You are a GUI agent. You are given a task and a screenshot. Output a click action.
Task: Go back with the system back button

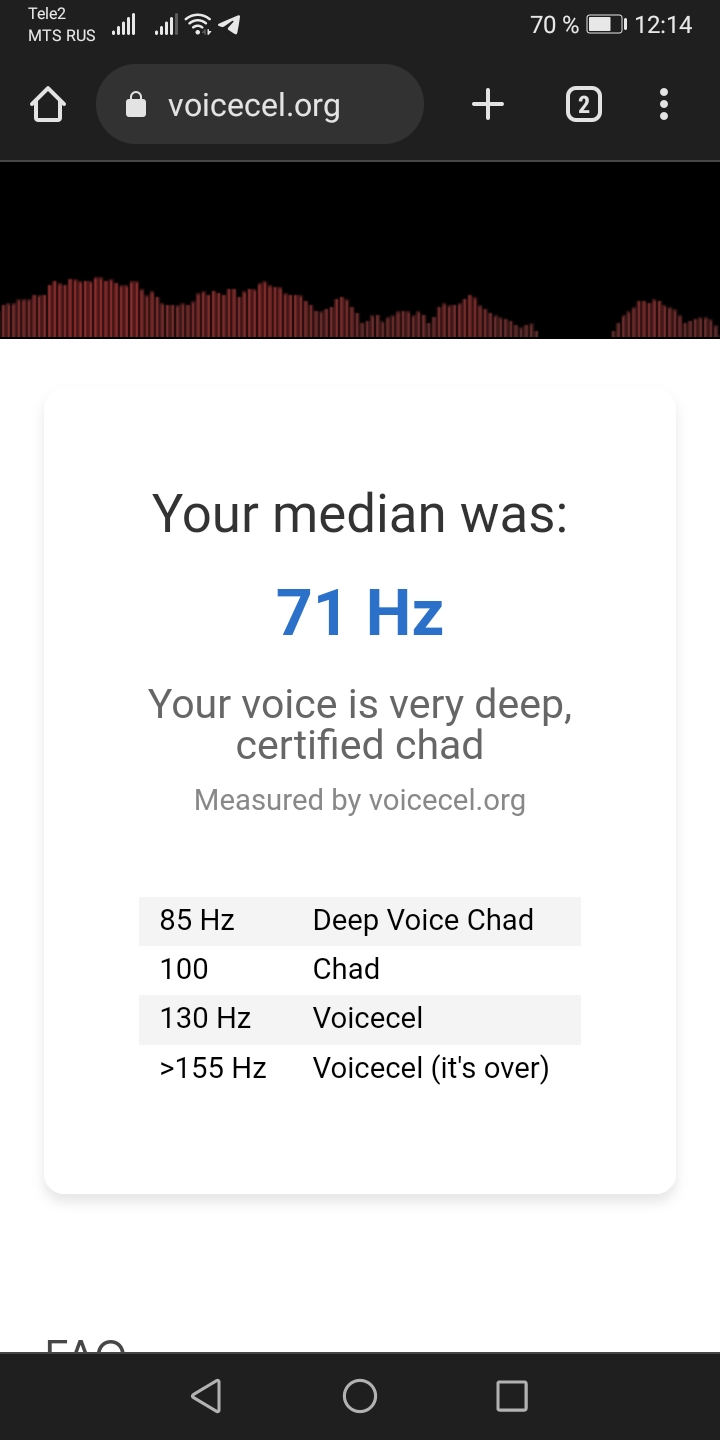pos(206,1396)
